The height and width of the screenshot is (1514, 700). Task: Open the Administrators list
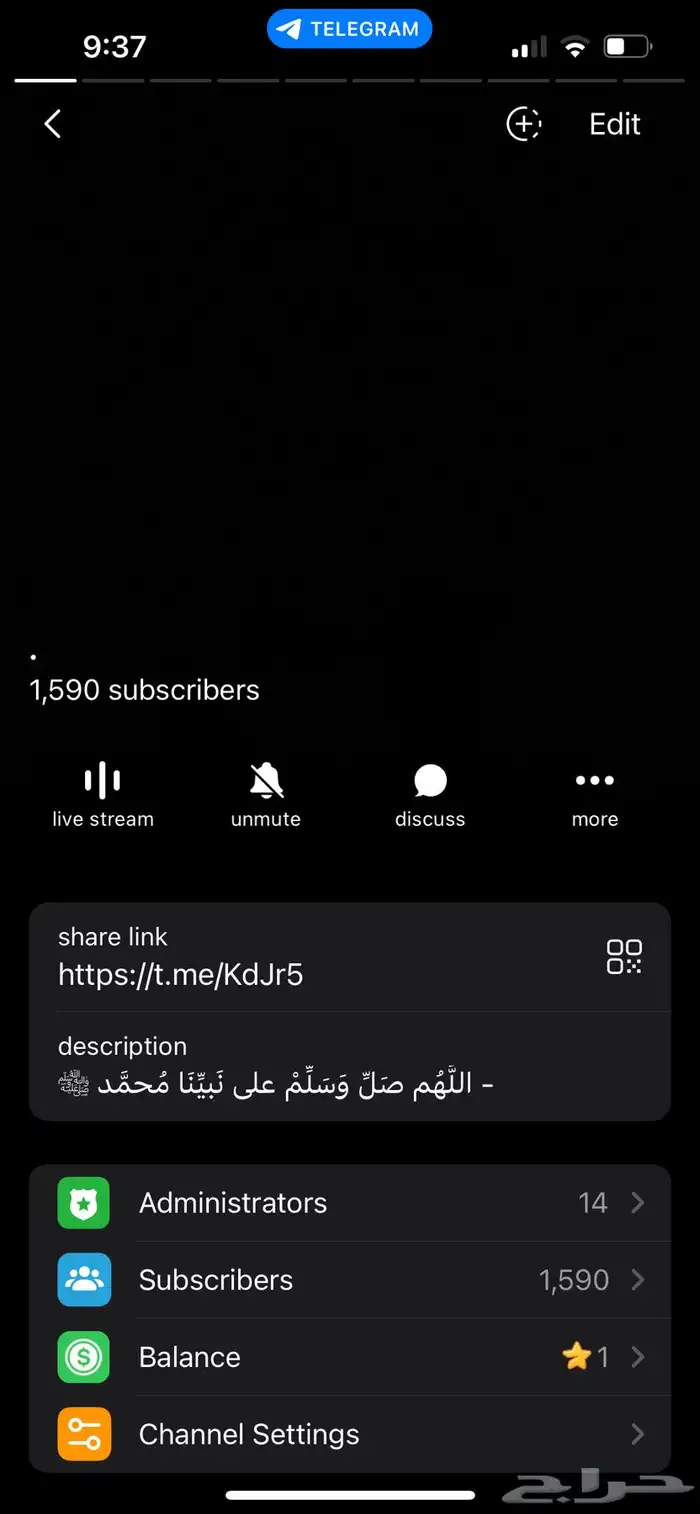pos(350,1202)
